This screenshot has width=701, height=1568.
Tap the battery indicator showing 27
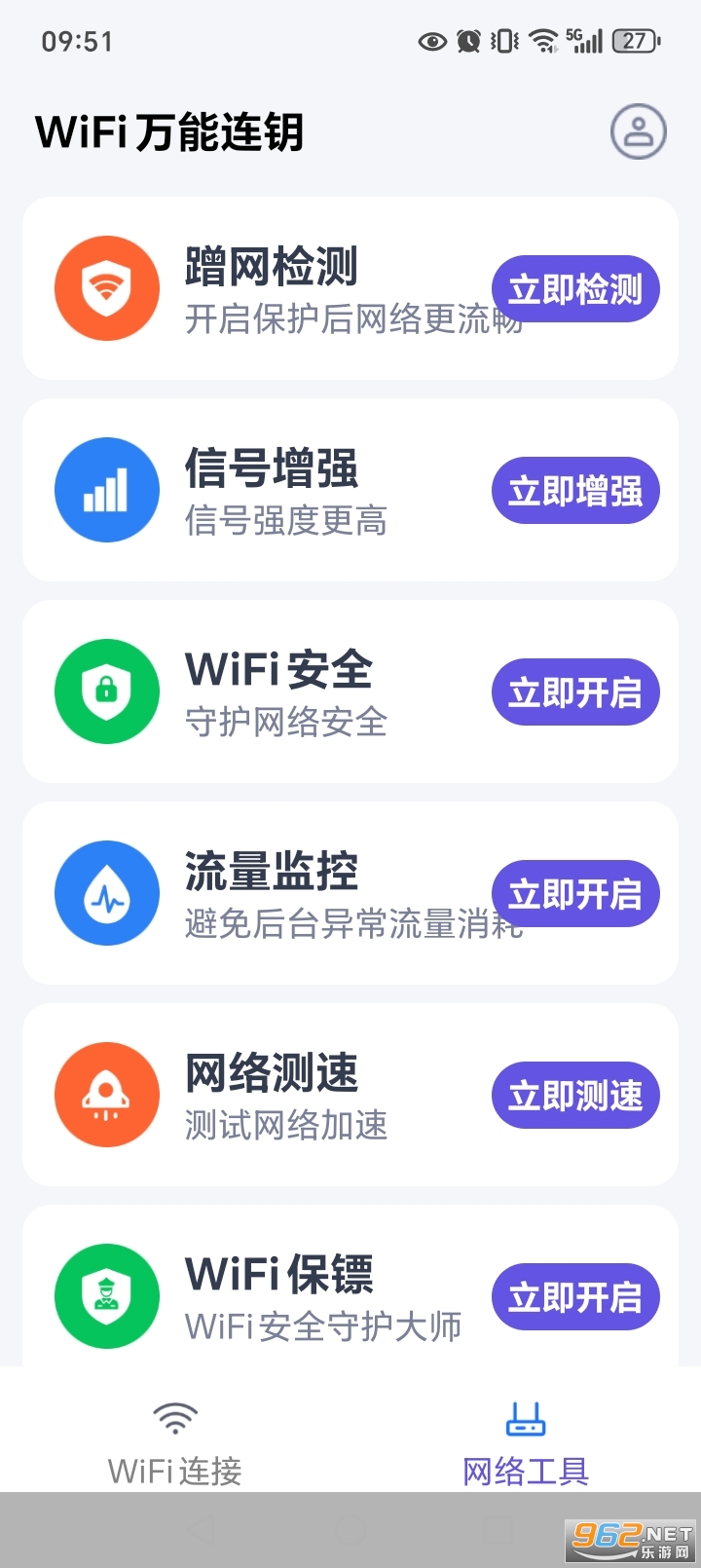pyautogui.click(x=635, y=41)
